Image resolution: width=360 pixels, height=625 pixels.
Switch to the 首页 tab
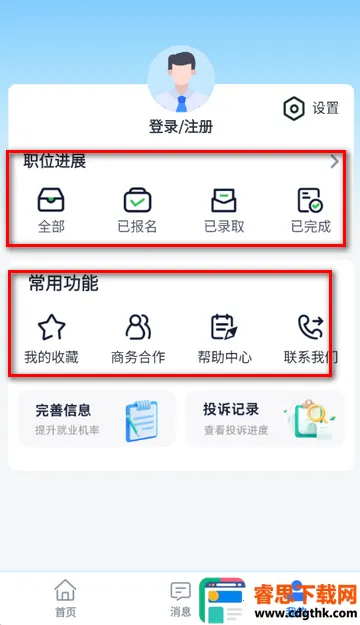click(x=65, y=598)
